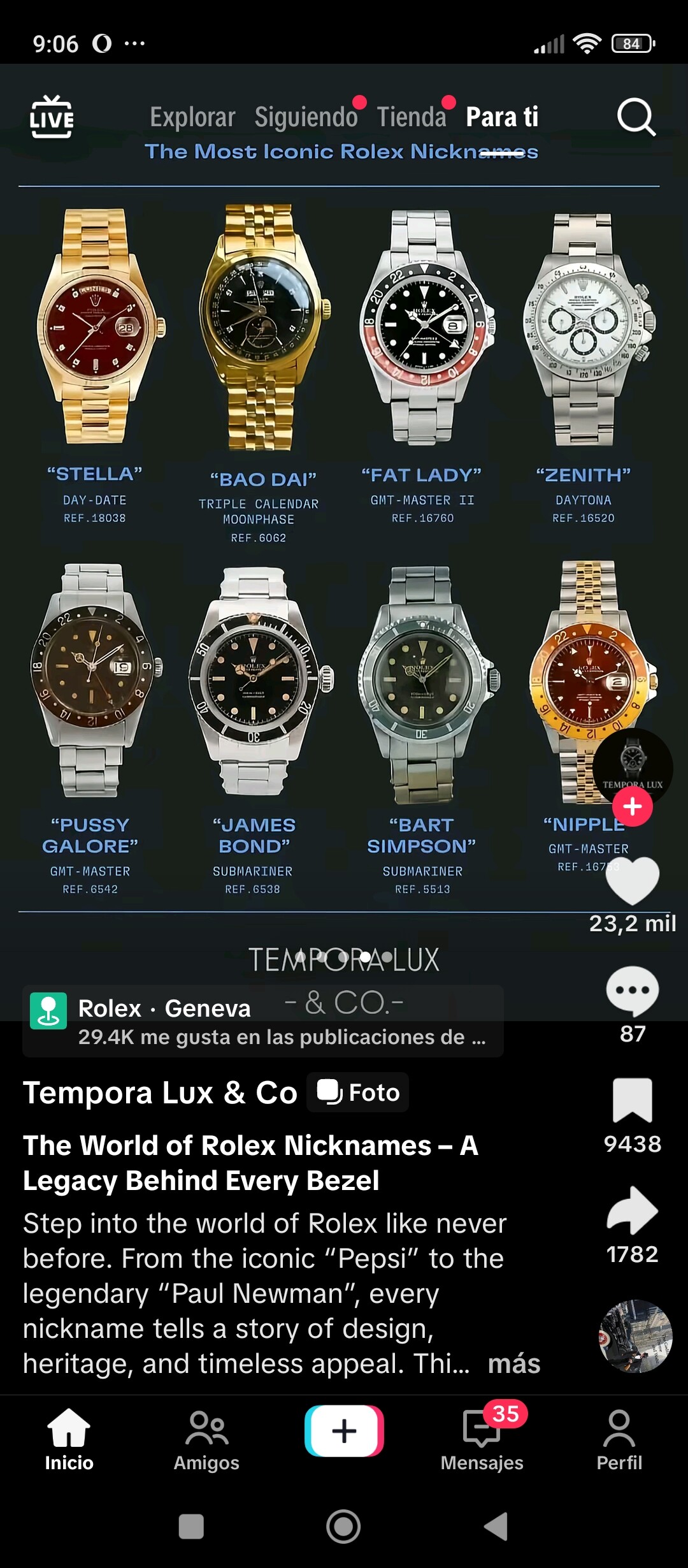The image size is (688, 1568).
Task: Open the Rolex · Geneva location card
Action: tap(262, 1021)
